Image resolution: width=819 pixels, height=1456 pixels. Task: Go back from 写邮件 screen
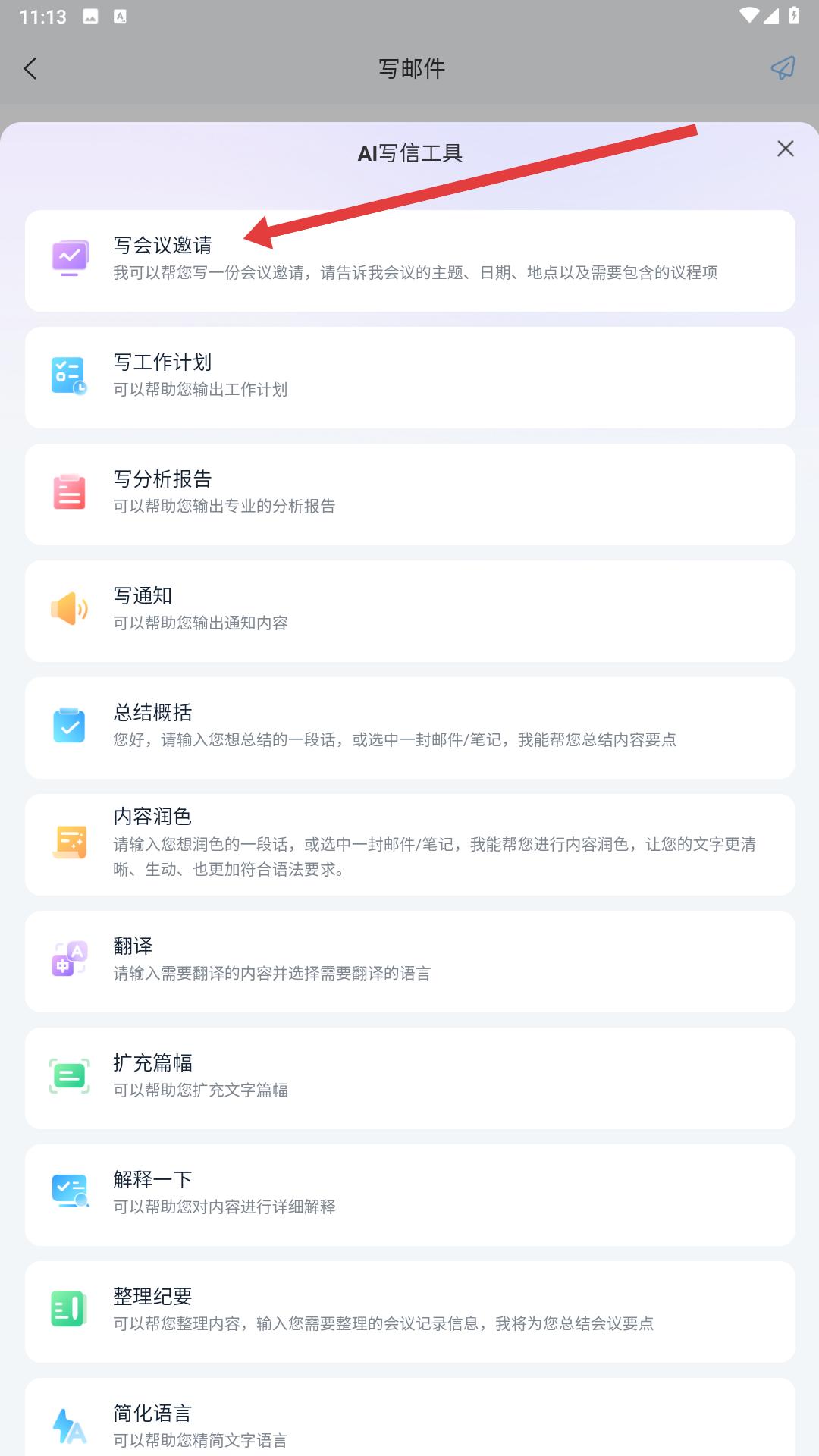30,69
